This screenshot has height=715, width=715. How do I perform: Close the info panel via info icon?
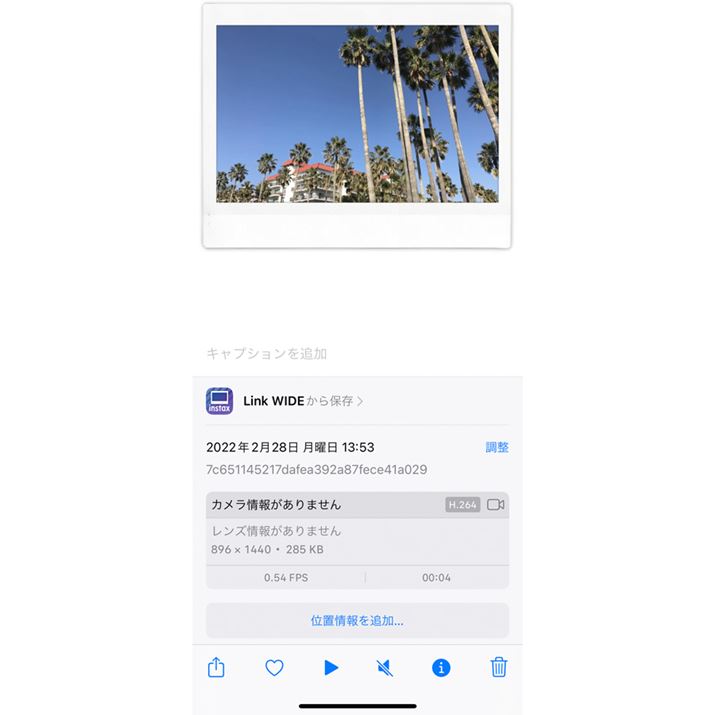point(441,668)
